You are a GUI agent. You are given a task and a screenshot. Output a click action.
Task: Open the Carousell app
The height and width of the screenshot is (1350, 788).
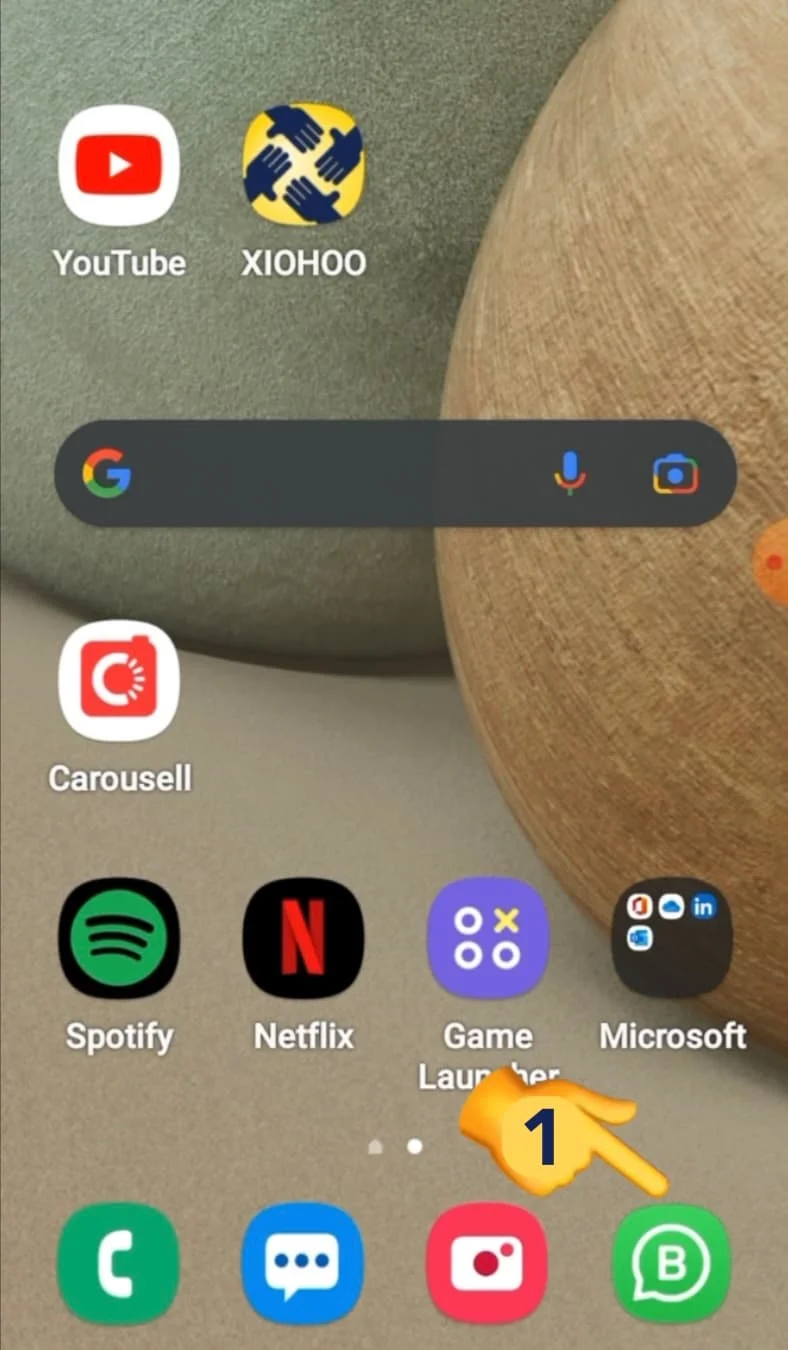pyautogui.click(x=118, y=681)
